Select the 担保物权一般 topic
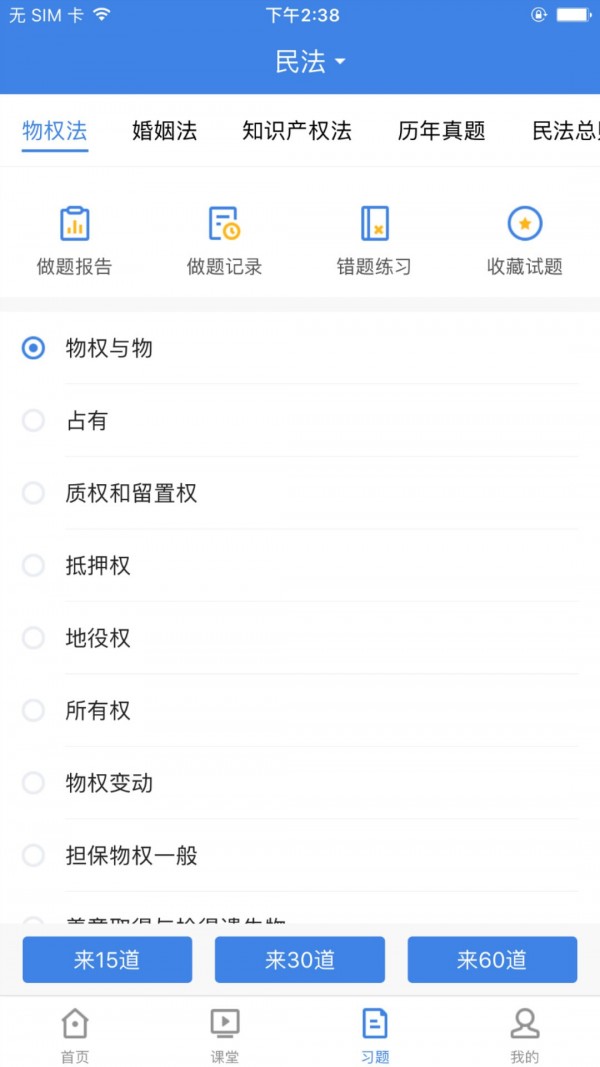600x1067 pixels. click(131, 856)
